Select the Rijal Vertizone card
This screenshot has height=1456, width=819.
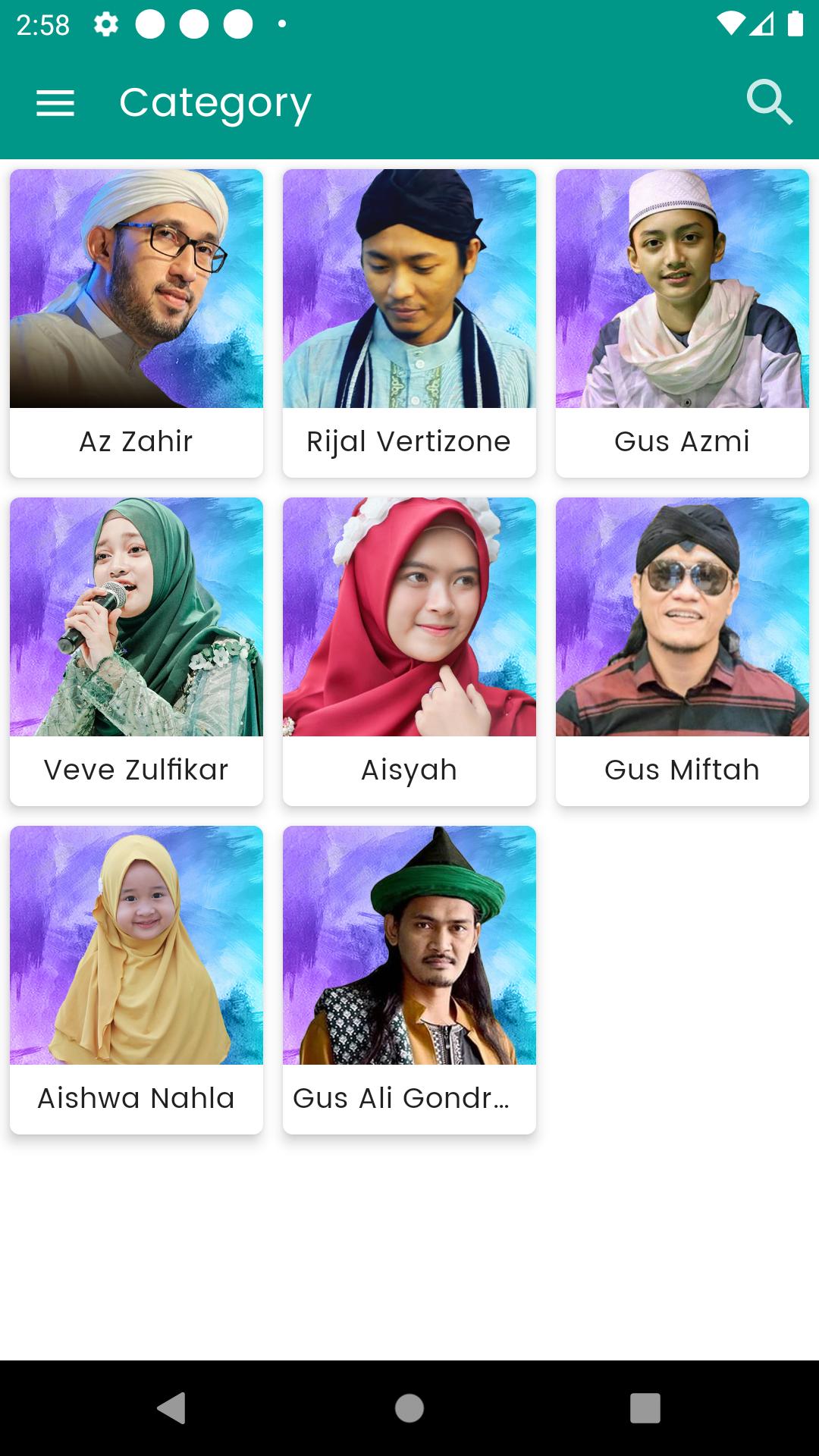click(x=409, y=324)
